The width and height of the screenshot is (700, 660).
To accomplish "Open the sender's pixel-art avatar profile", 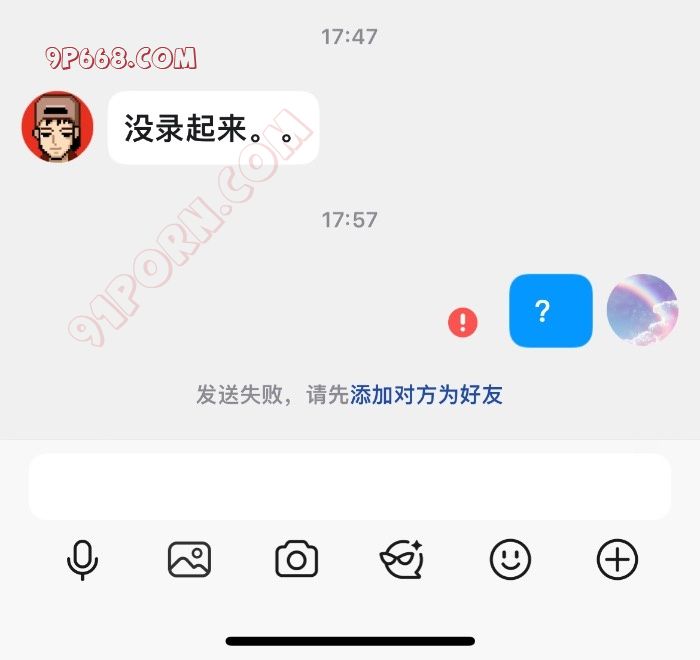I will point(57,127).
